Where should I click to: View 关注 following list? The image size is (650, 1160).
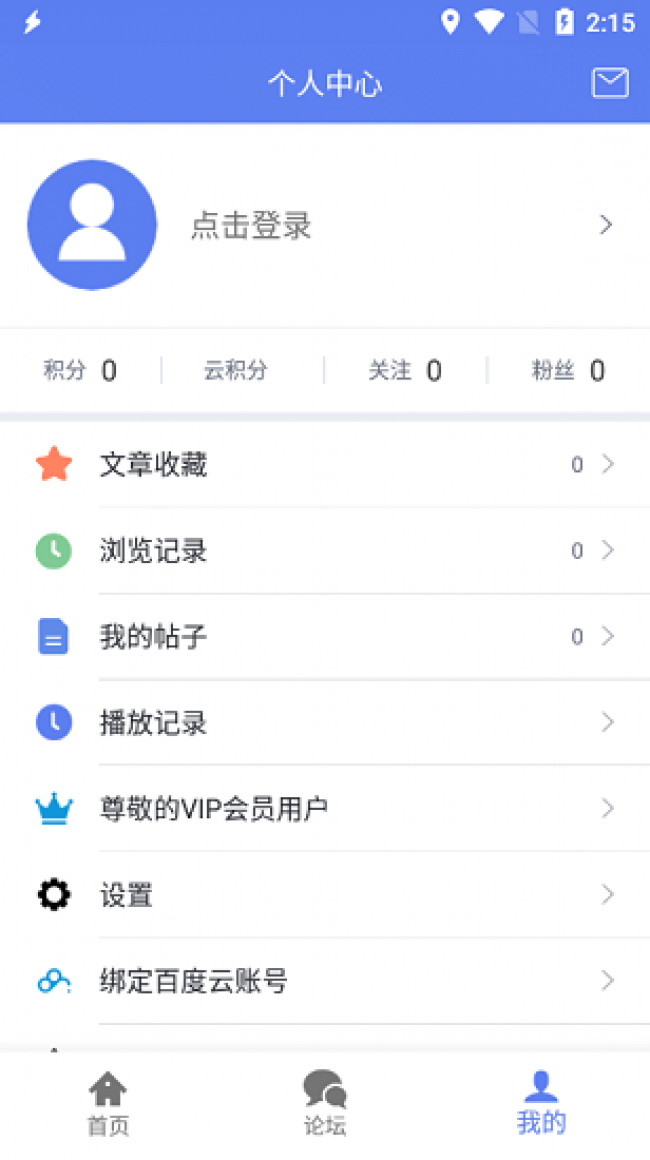[x=405, y=370]
